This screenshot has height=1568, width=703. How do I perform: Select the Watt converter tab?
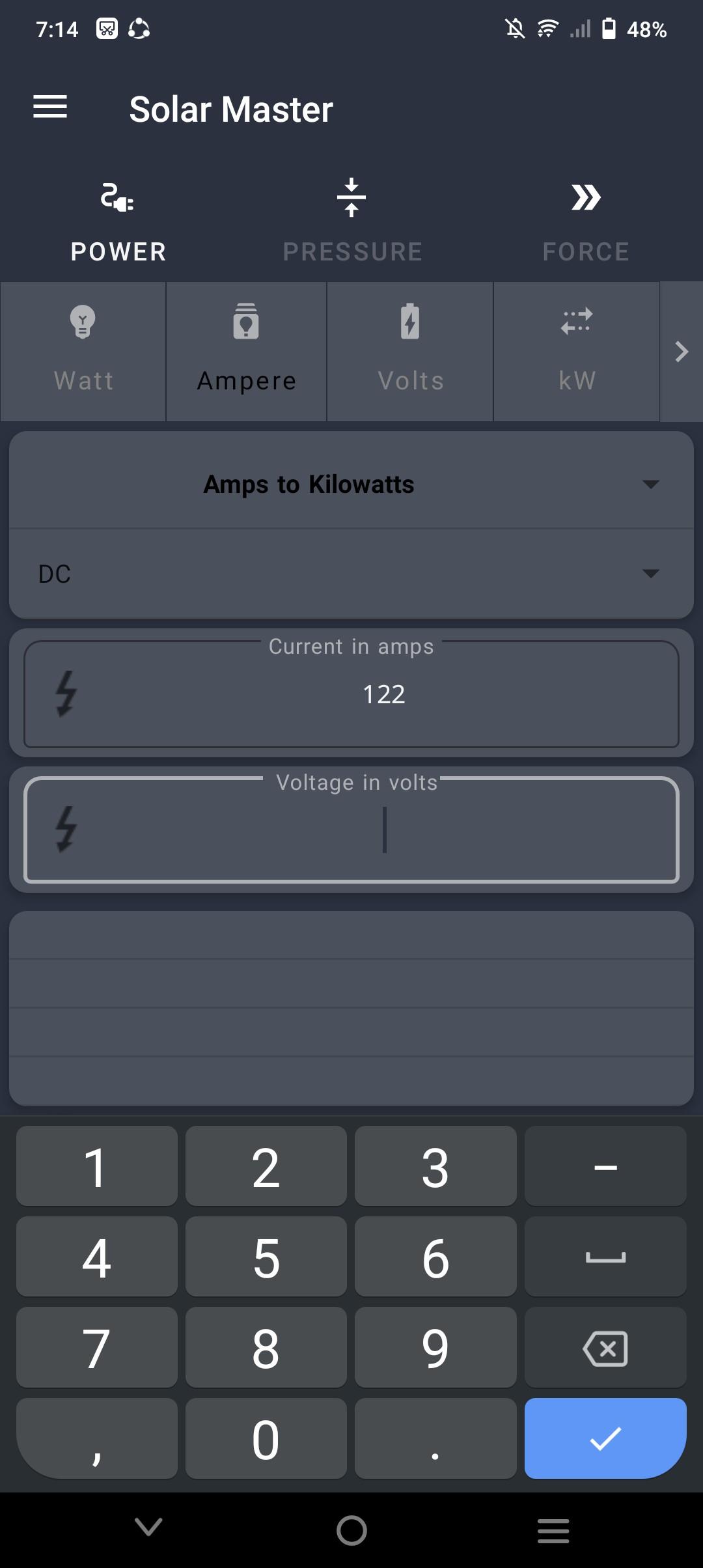[x=83, y=352]
